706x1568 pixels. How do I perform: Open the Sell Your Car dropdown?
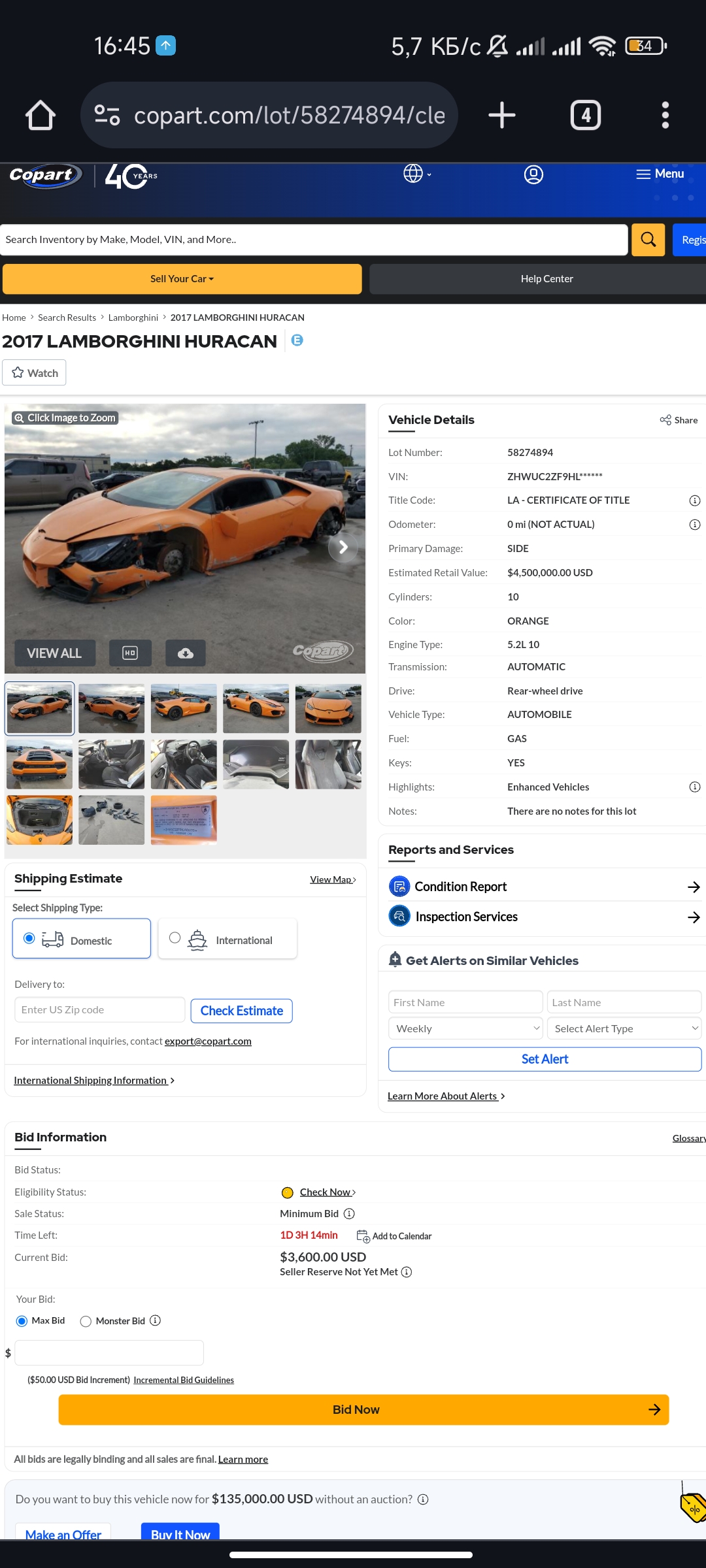coord(182,279)
